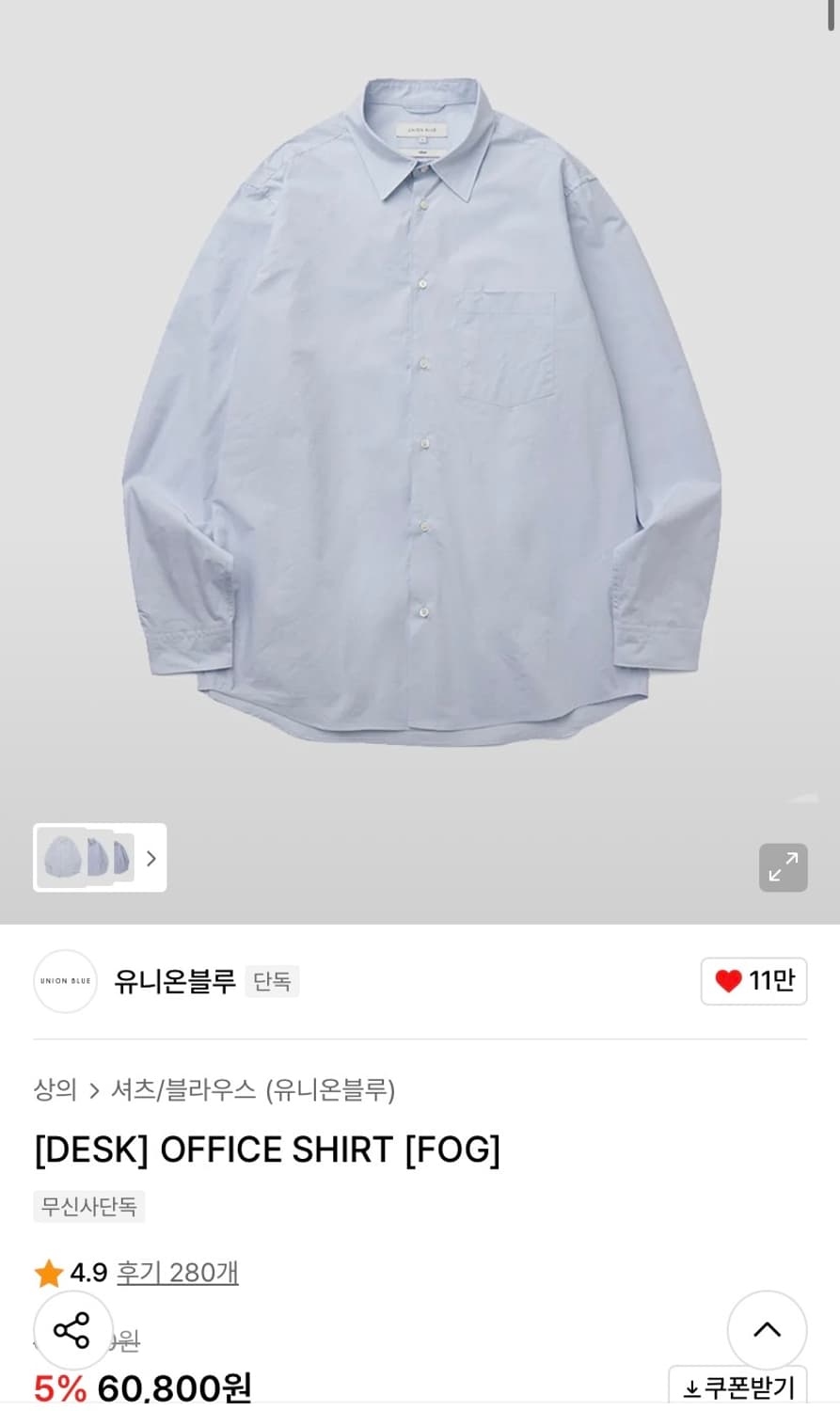Tap the download arrow in 쿠폰받기 button

coord(692,1386)
